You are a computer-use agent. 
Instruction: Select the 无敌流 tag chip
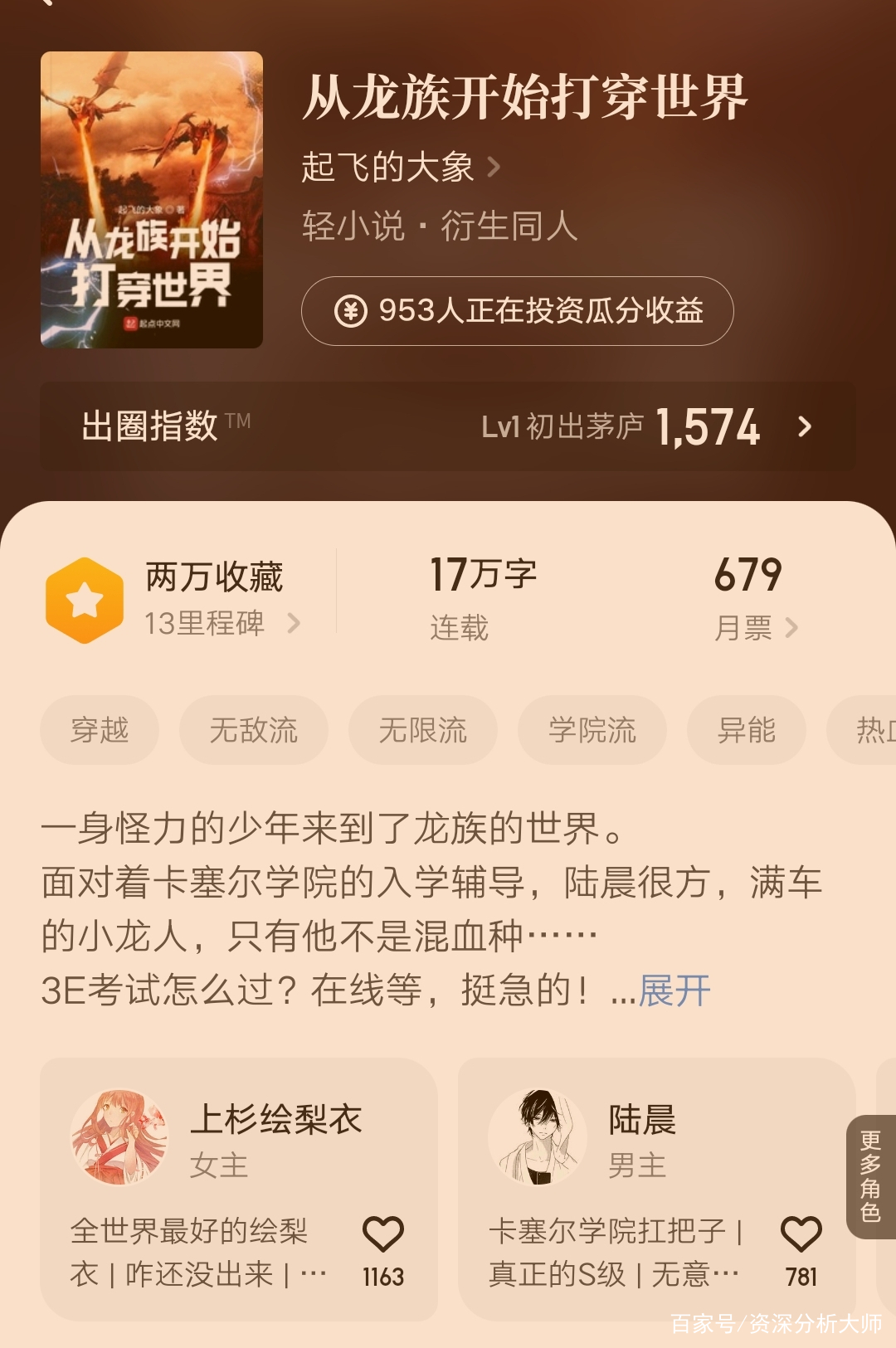(x=253, y=730)
